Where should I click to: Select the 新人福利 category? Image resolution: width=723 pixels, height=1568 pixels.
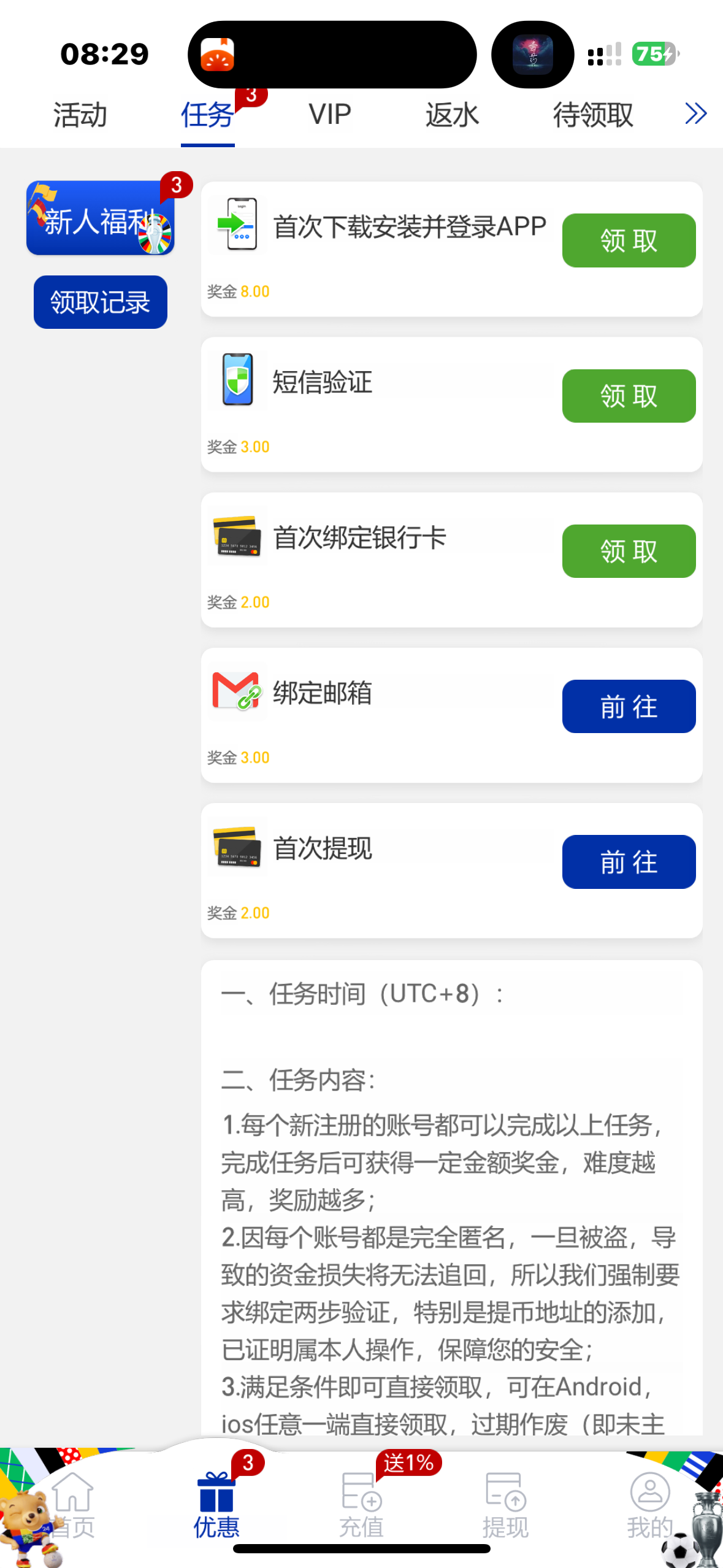pyautogui.click(x=100, y=219)
